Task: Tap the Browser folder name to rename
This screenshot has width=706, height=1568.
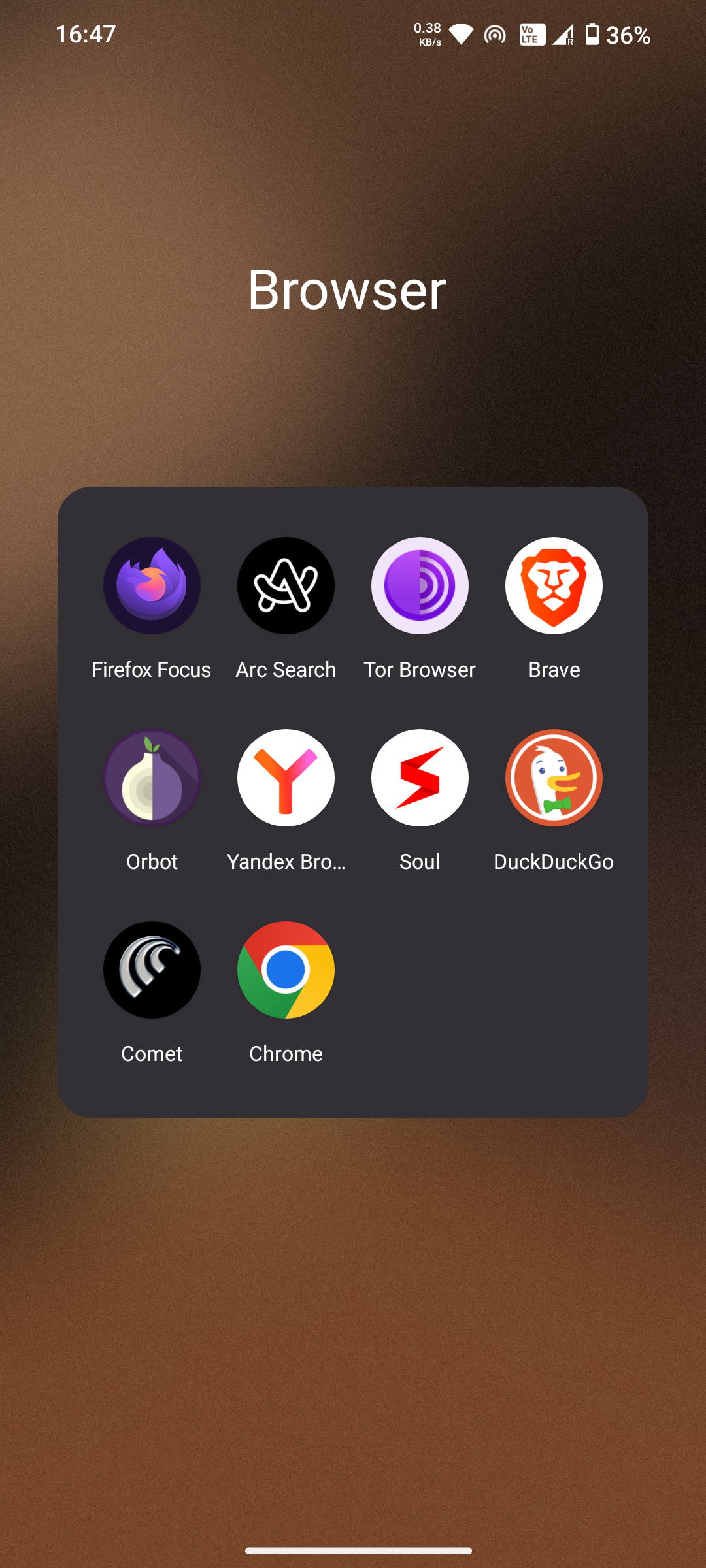Action: click(x=346, y=289)
